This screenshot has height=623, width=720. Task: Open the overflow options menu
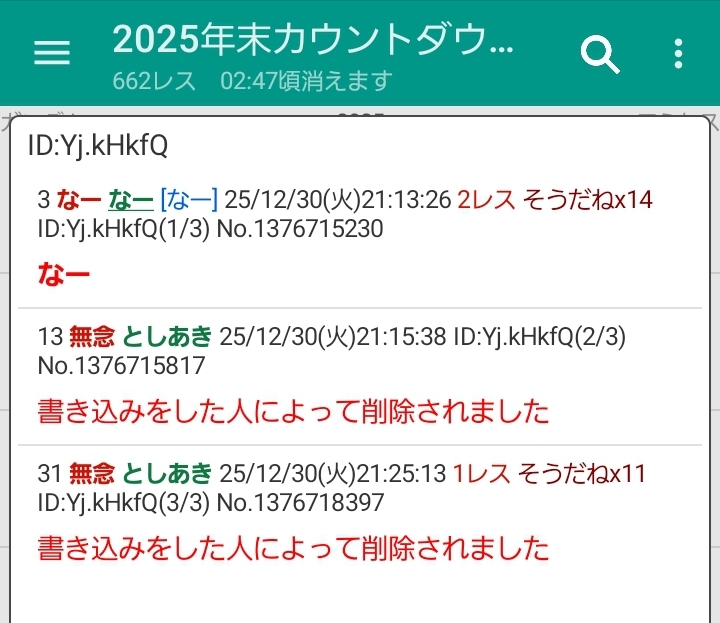[679, 54]
